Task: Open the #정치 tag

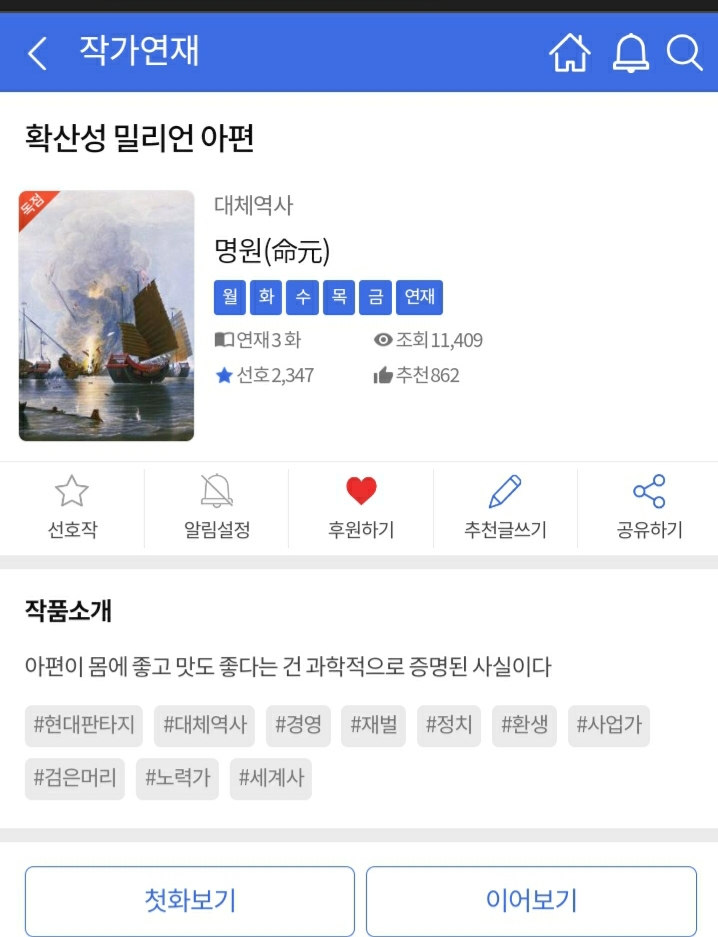Action: click(449, 725)
